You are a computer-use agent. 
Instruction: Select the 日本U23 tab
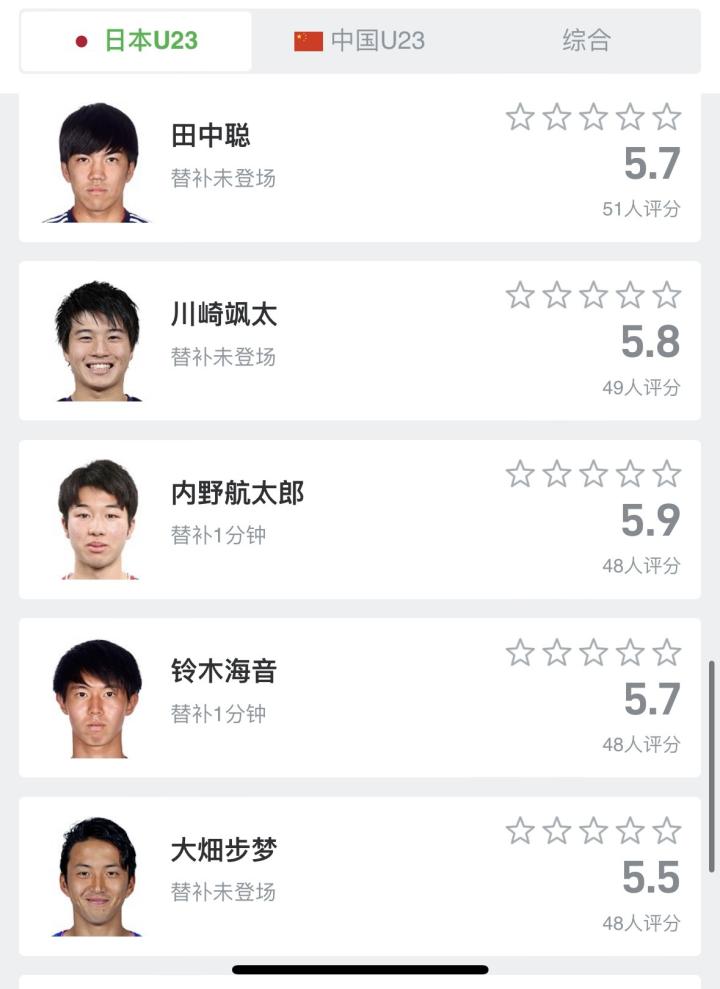pyautogui.click(x=137, y=41)
